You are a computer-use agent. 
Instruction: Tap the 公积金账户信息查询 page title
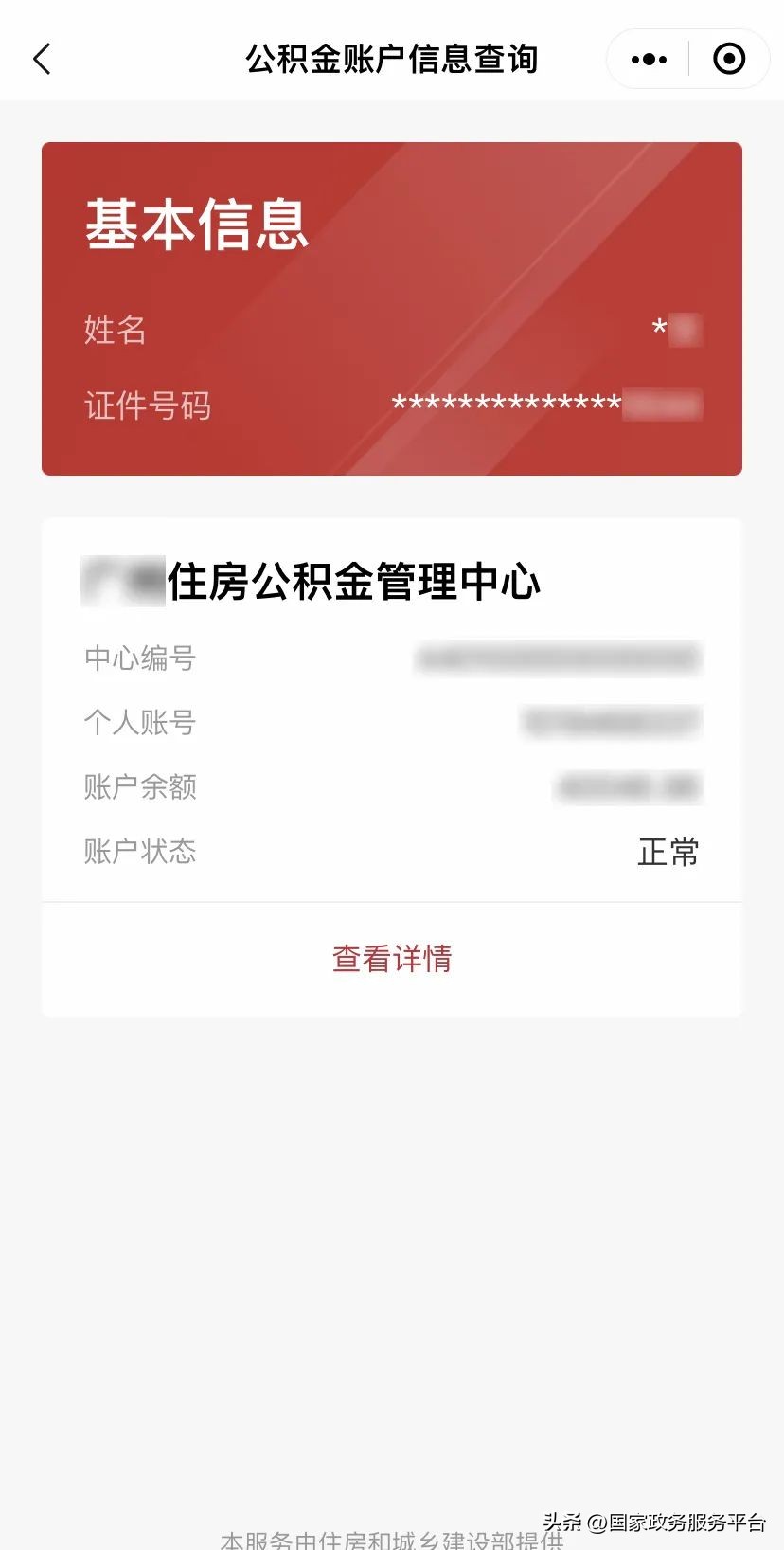392,58
